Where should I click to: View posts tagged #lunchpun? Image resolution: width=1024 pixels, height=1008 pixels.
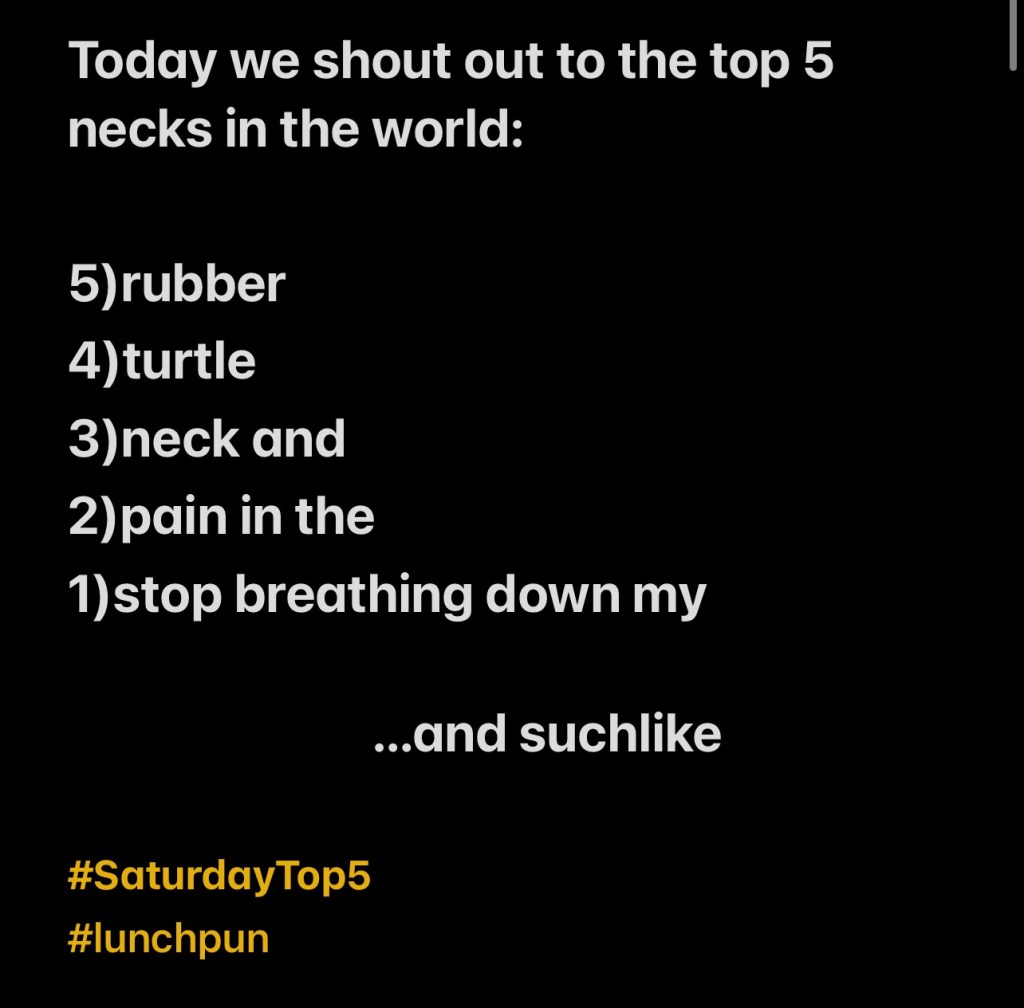(x=168, y=940)
